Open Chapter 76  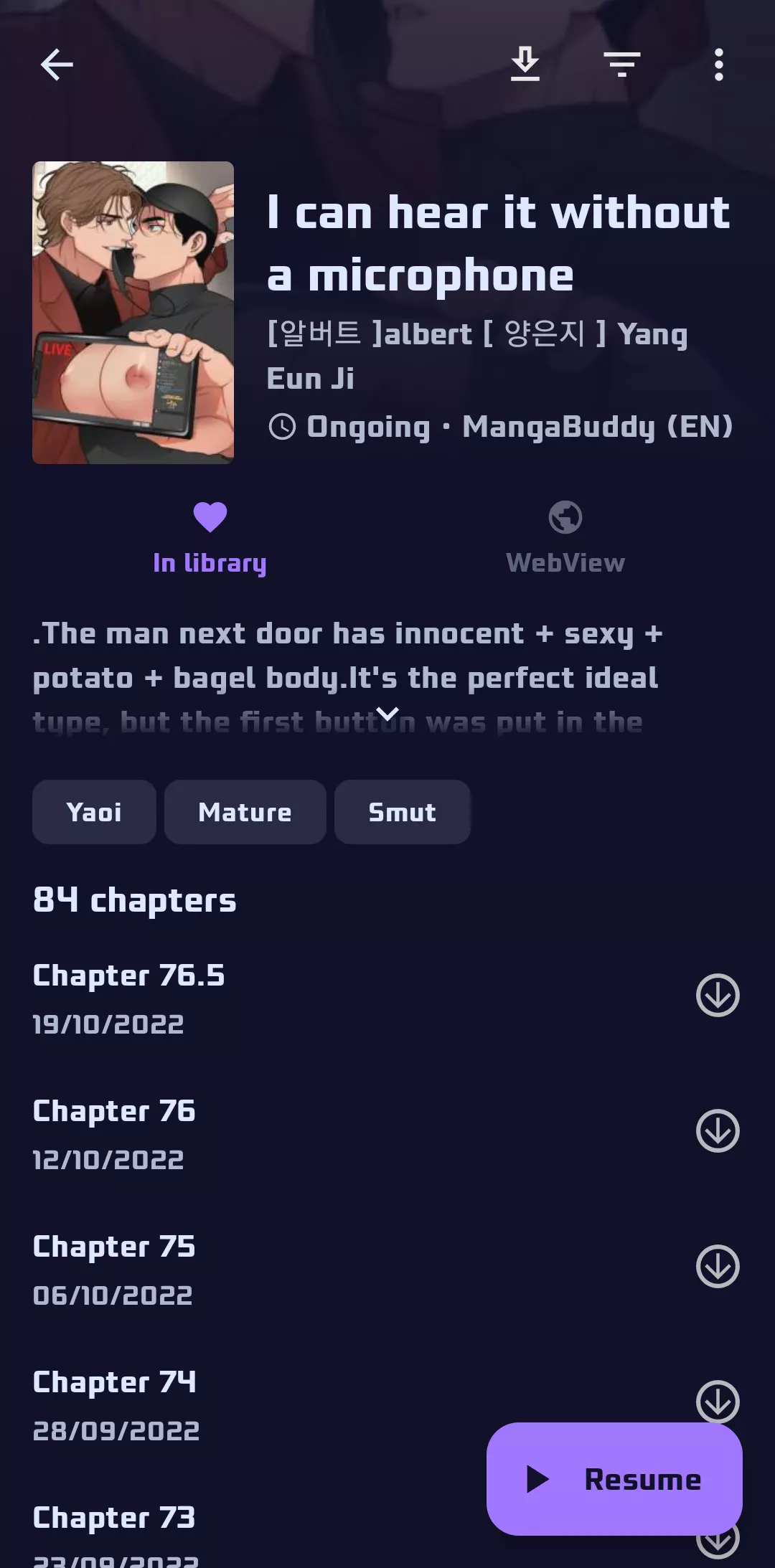pos(287,1133)
